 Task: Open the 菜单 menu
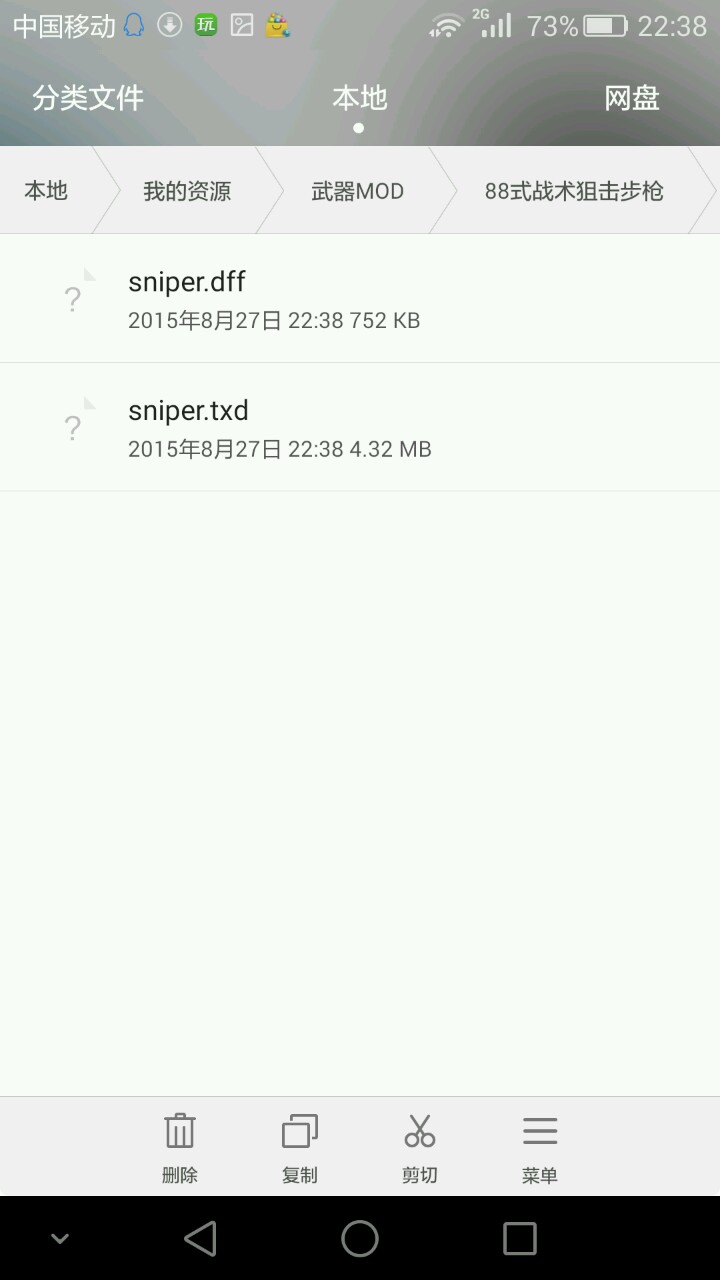pos(540,1146)
